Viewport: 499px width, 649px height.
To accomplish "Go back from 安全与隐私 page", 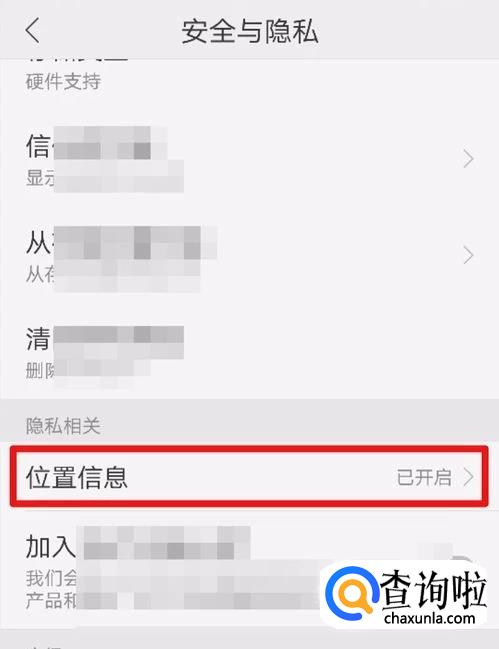I will tap(32, 31).
